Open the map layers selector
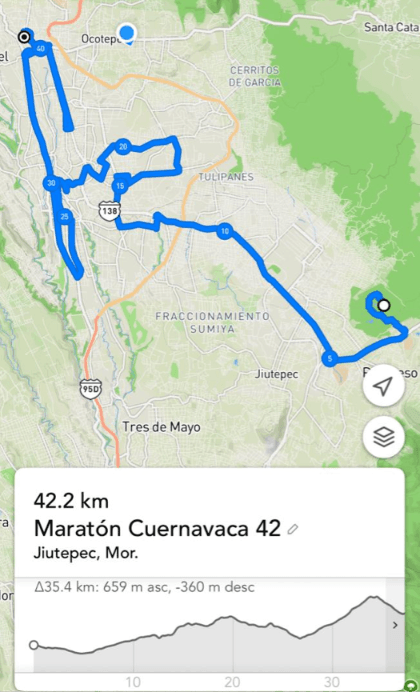 click(x=383, y=437)
